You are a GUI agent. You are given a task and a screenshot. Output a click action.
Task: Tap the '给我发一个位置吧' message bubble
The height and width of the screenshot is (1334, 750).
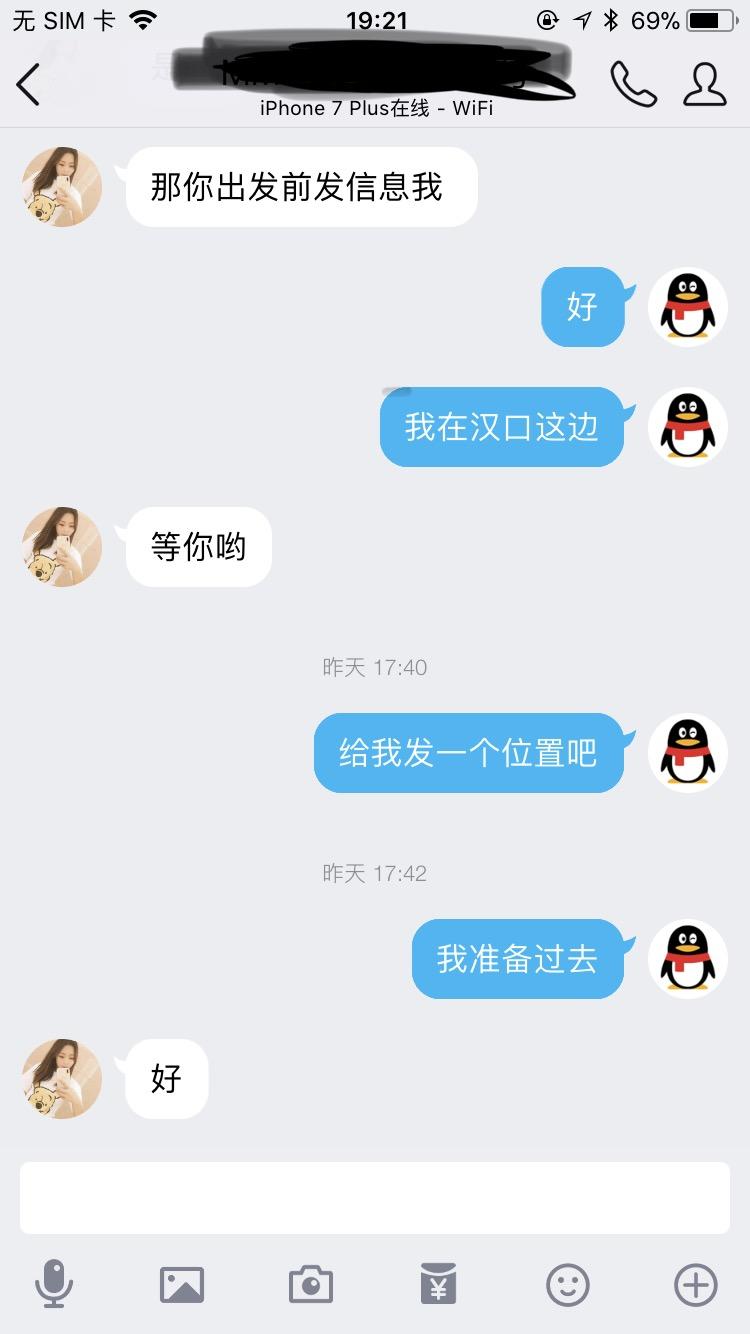click(470, 754)
